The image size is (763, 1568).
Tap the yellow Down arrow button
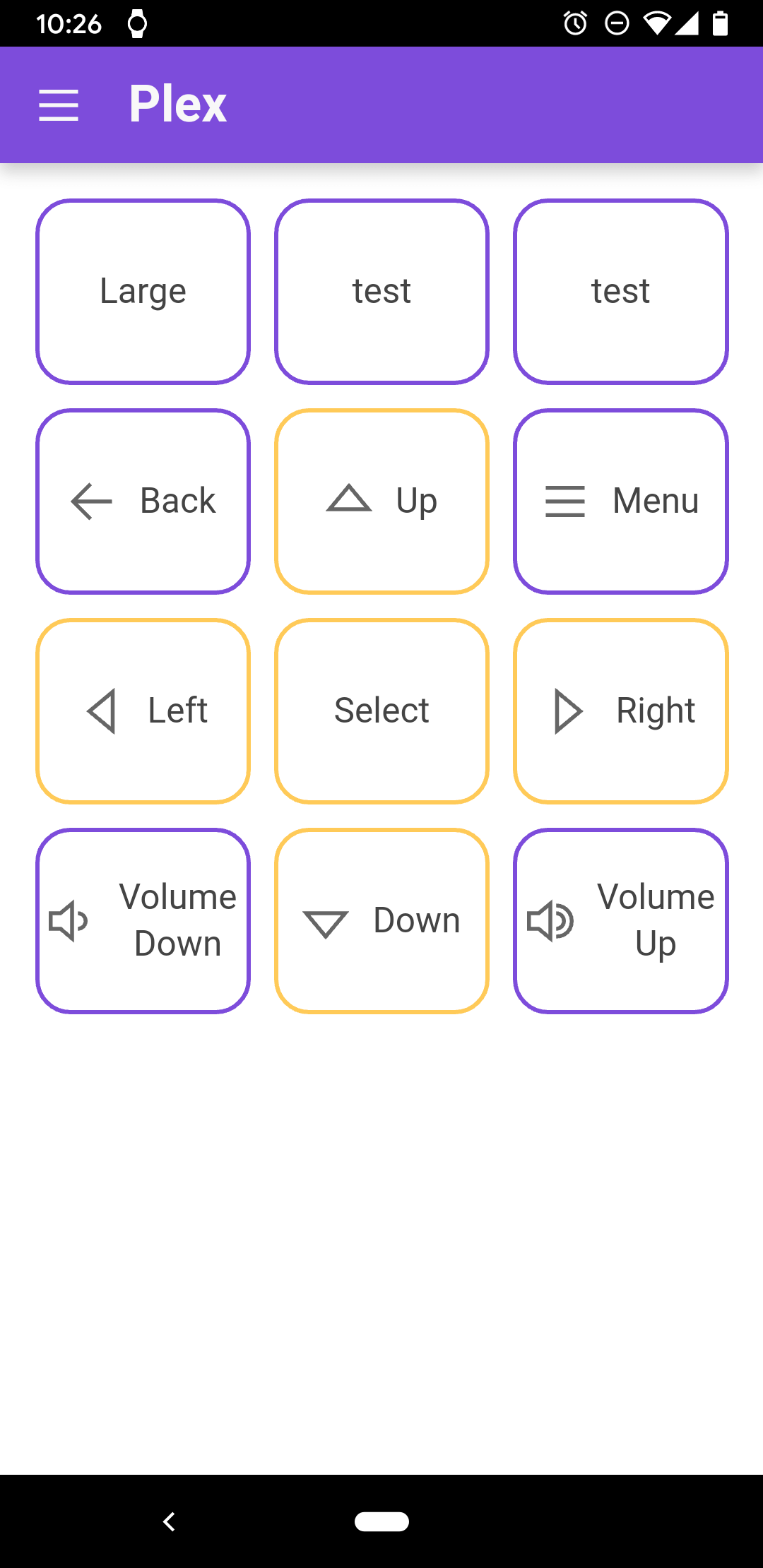(381, 921)
